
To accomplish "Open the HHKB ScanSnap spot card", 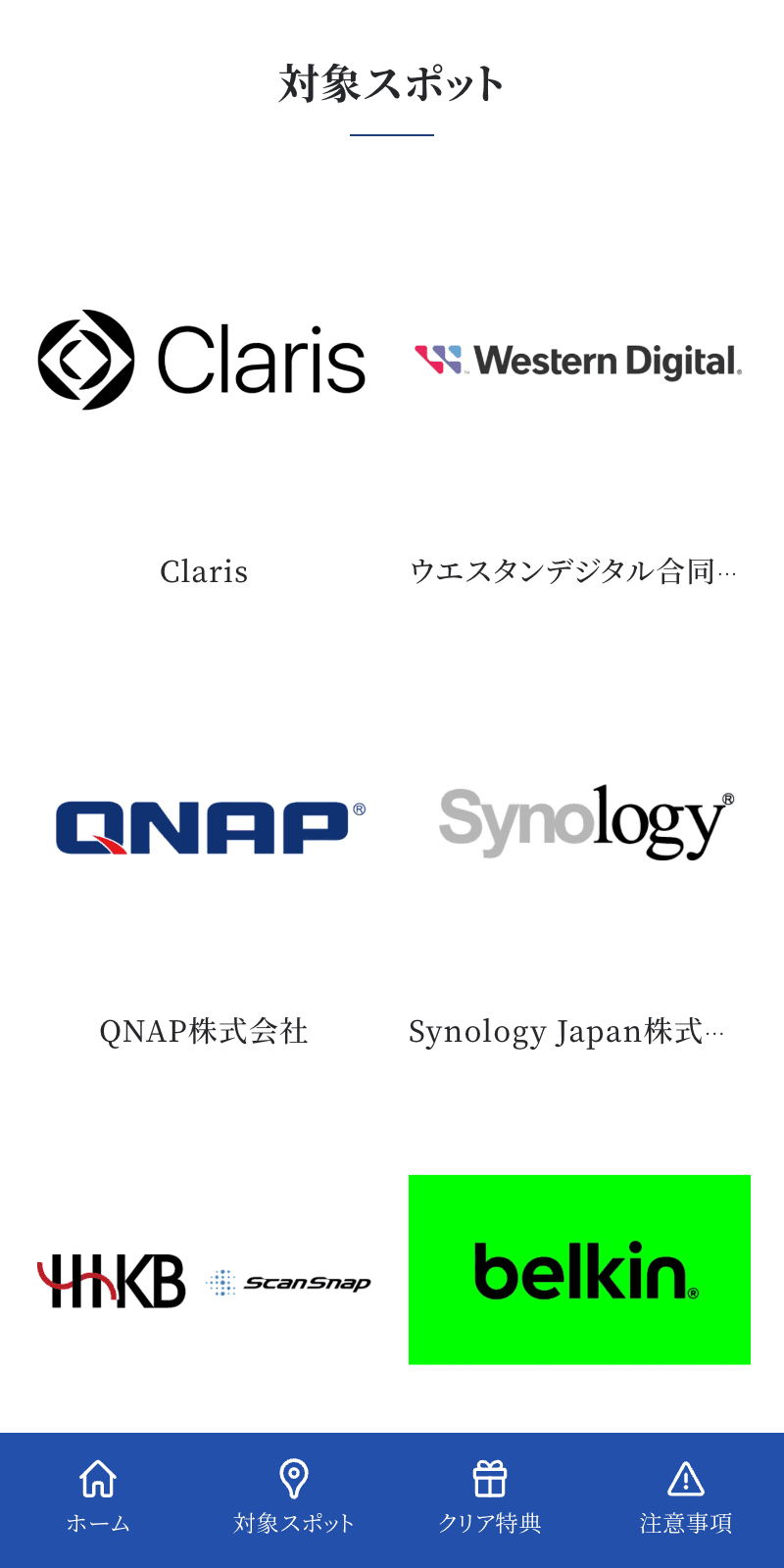I will click(204, 1282).
